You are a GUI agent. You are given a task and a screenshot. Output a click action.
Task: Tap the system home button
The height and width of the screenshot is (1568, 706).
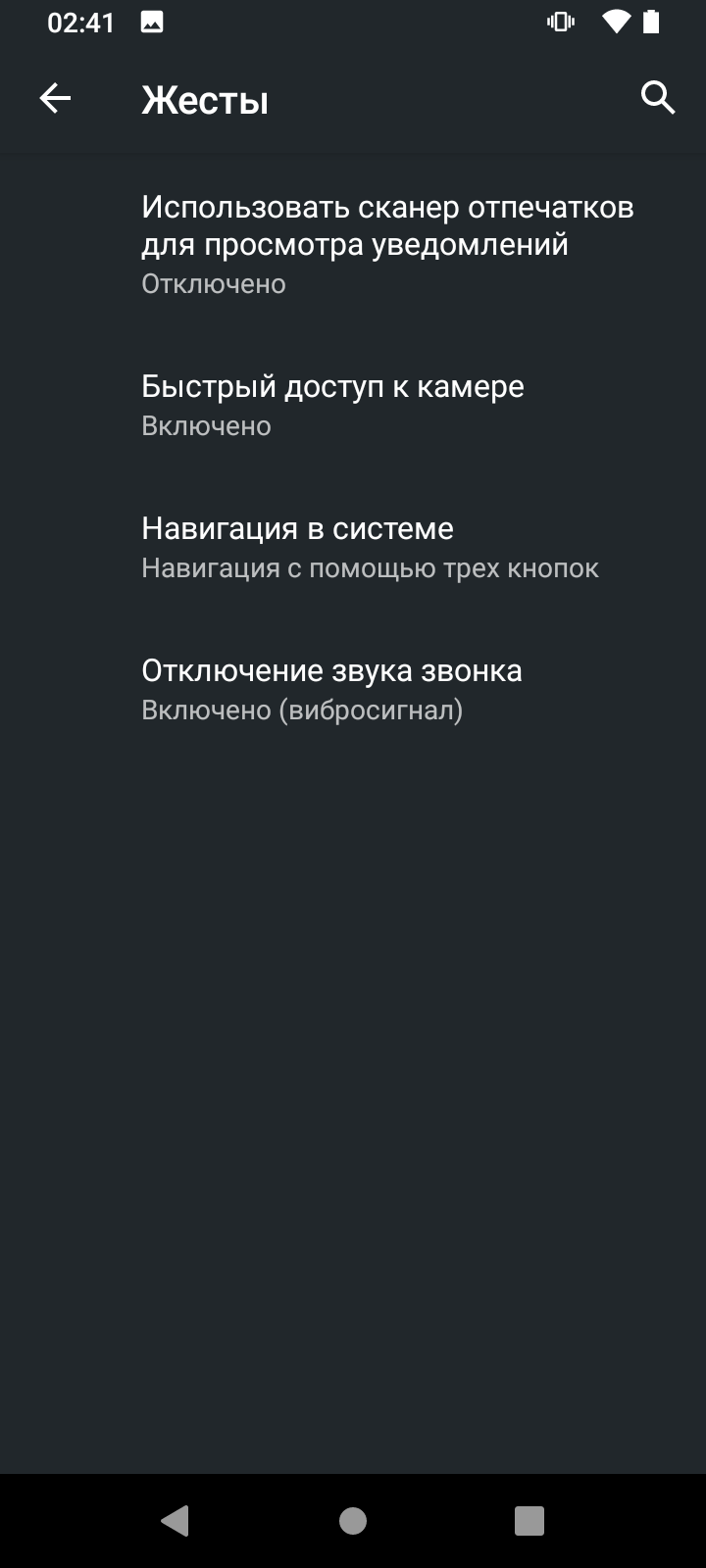(x=353, y=1520)
